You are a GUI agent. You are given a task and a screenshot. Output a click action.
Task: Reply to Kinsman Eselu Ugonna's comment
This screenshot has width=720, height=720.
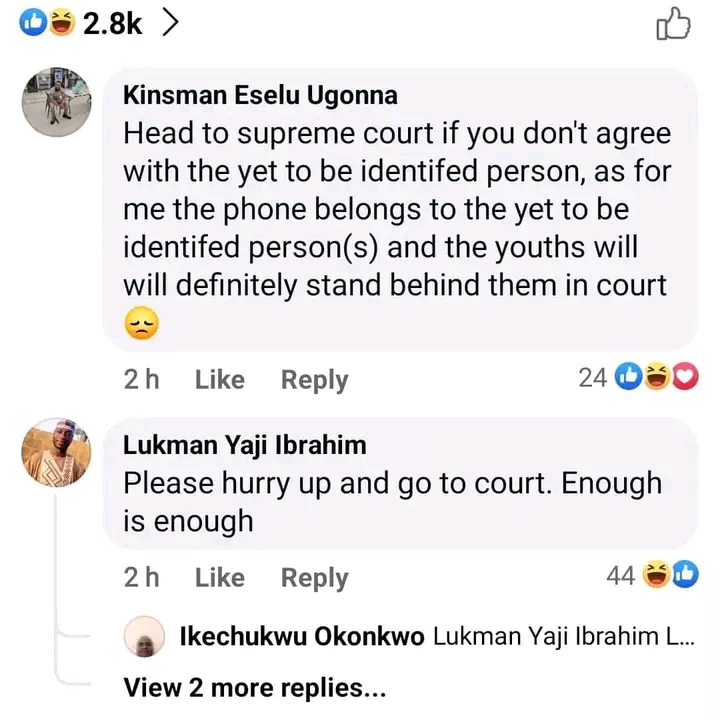point(314,380)
